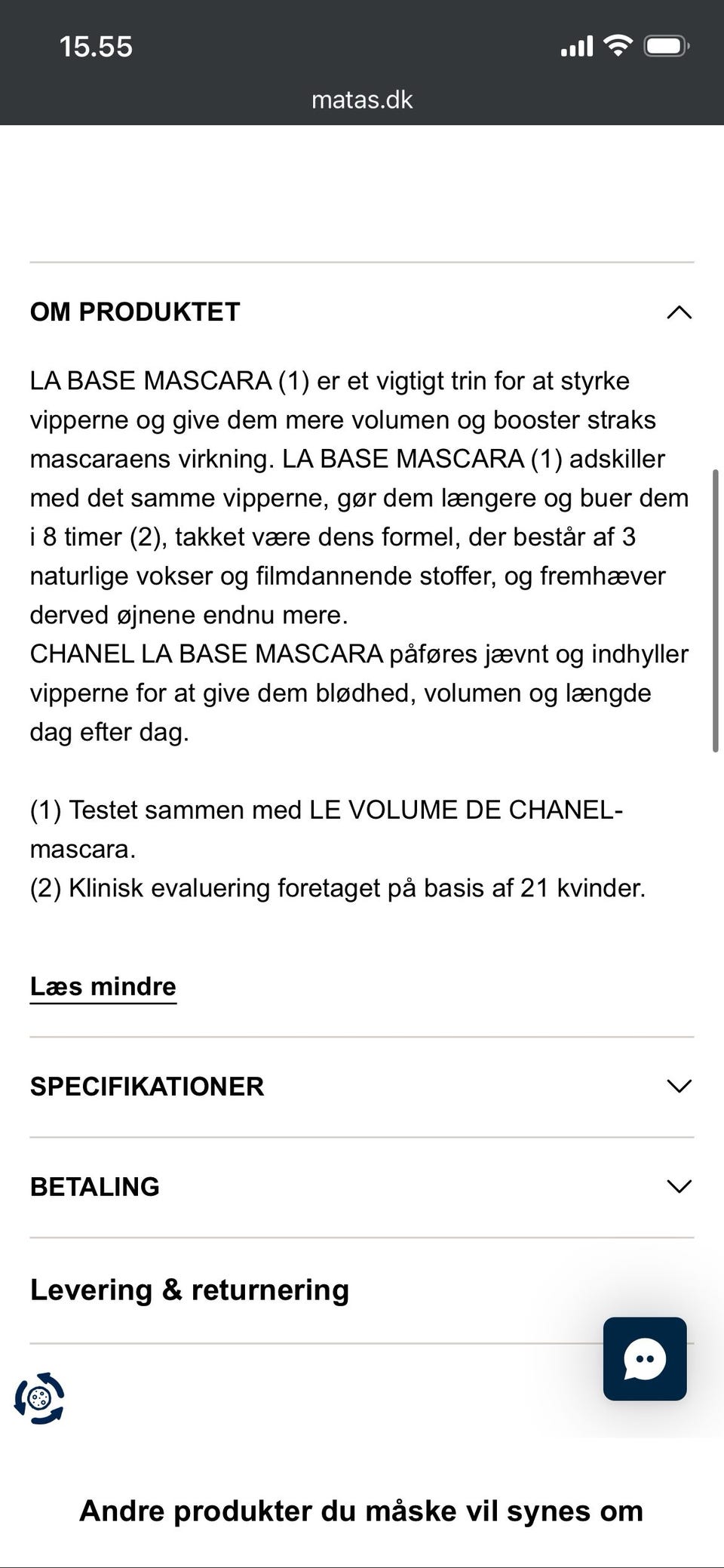The image size is (724, 1568).
Task: Tap the clock showing 15.55
Action: (x=97, y=45)
